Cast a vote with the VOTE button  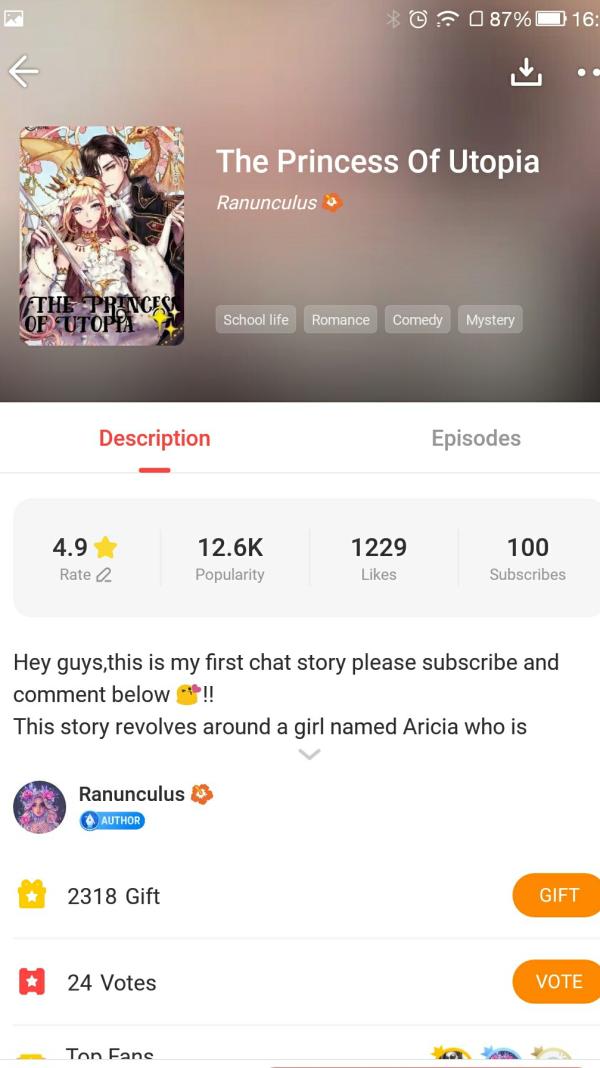tap(557, 981)
